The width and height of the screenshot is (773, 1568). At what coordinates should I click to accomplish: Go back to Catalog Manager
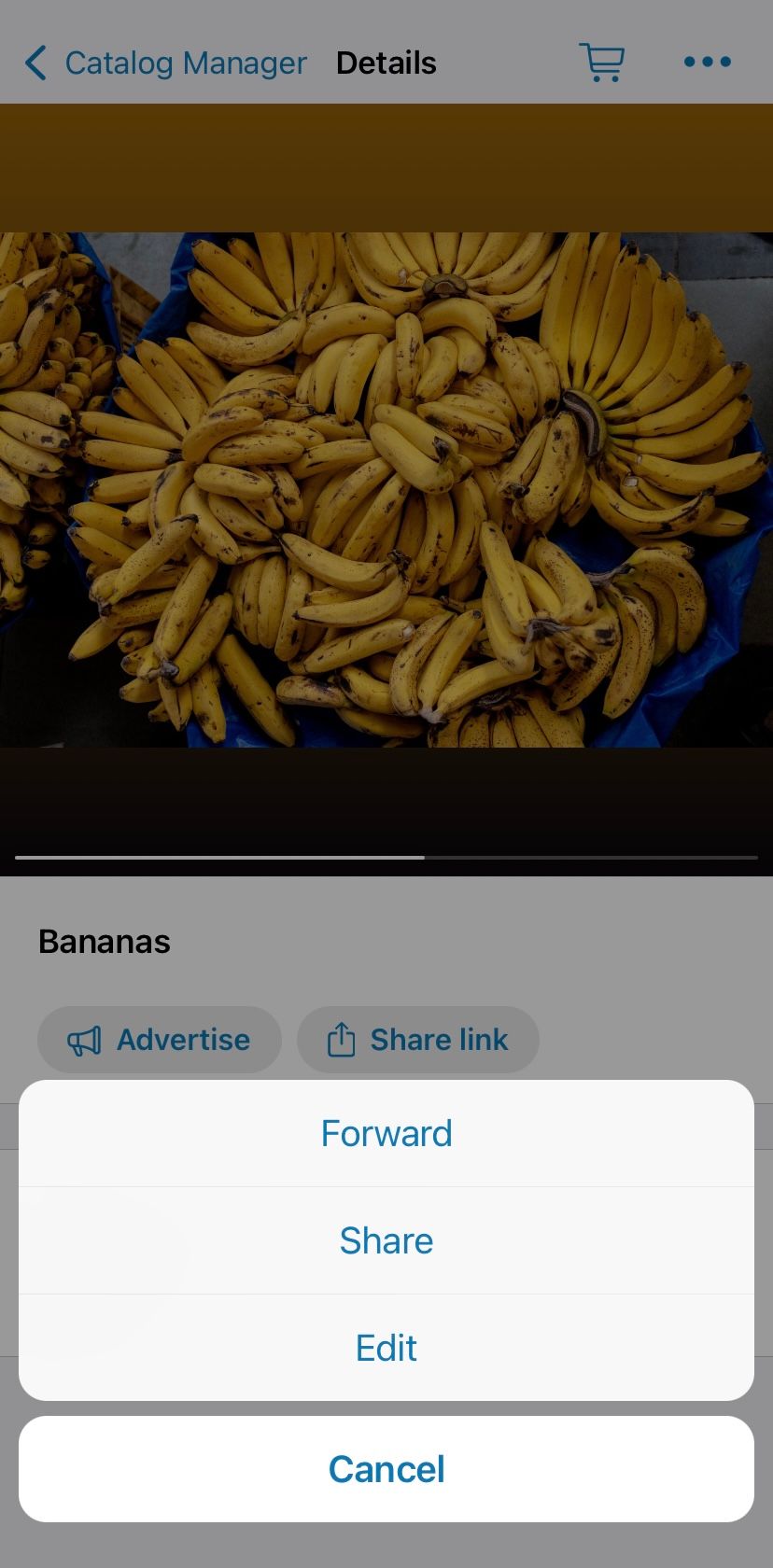pyautogui.click(x=164, y=63)
